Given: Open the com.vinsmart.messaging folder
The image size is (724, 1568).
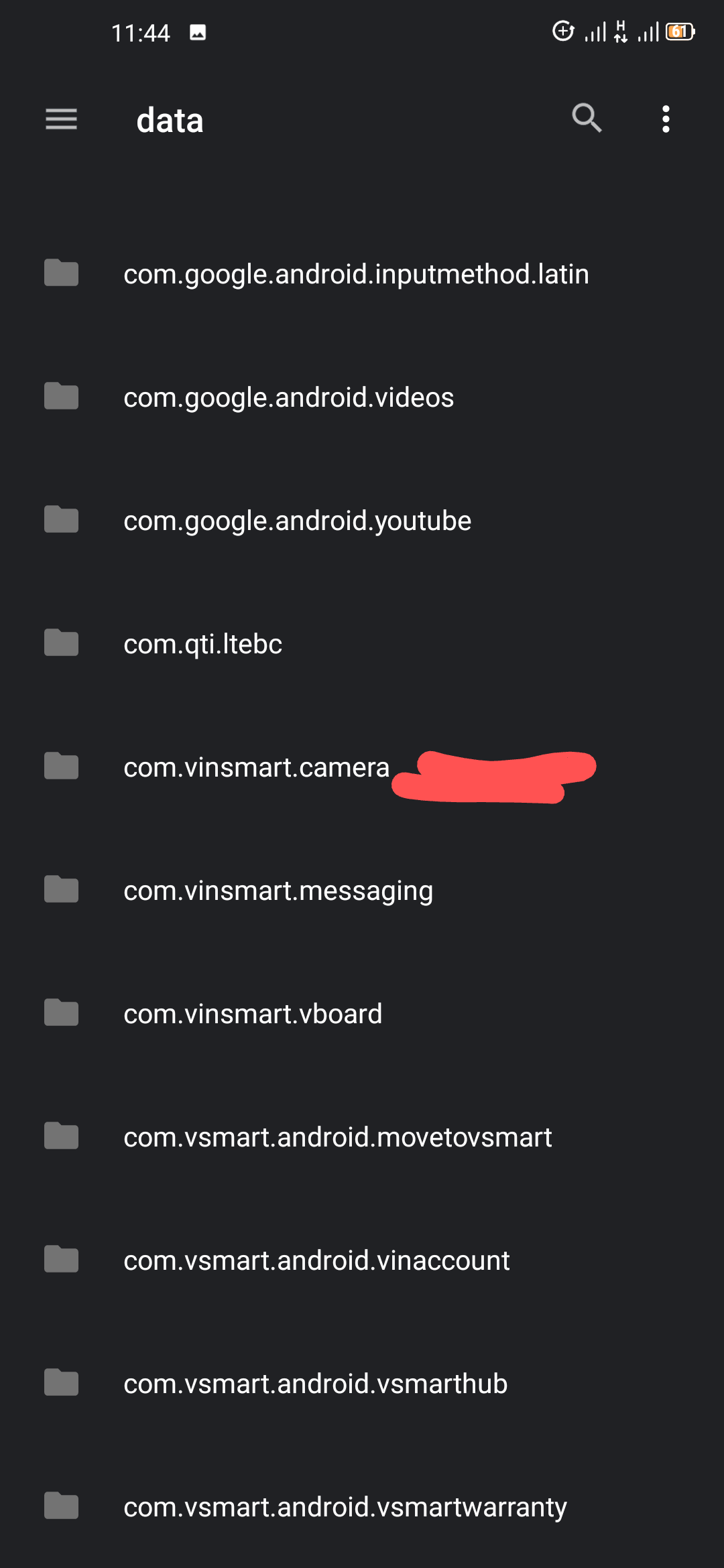Looking at the screenshot, I should 278,891.
